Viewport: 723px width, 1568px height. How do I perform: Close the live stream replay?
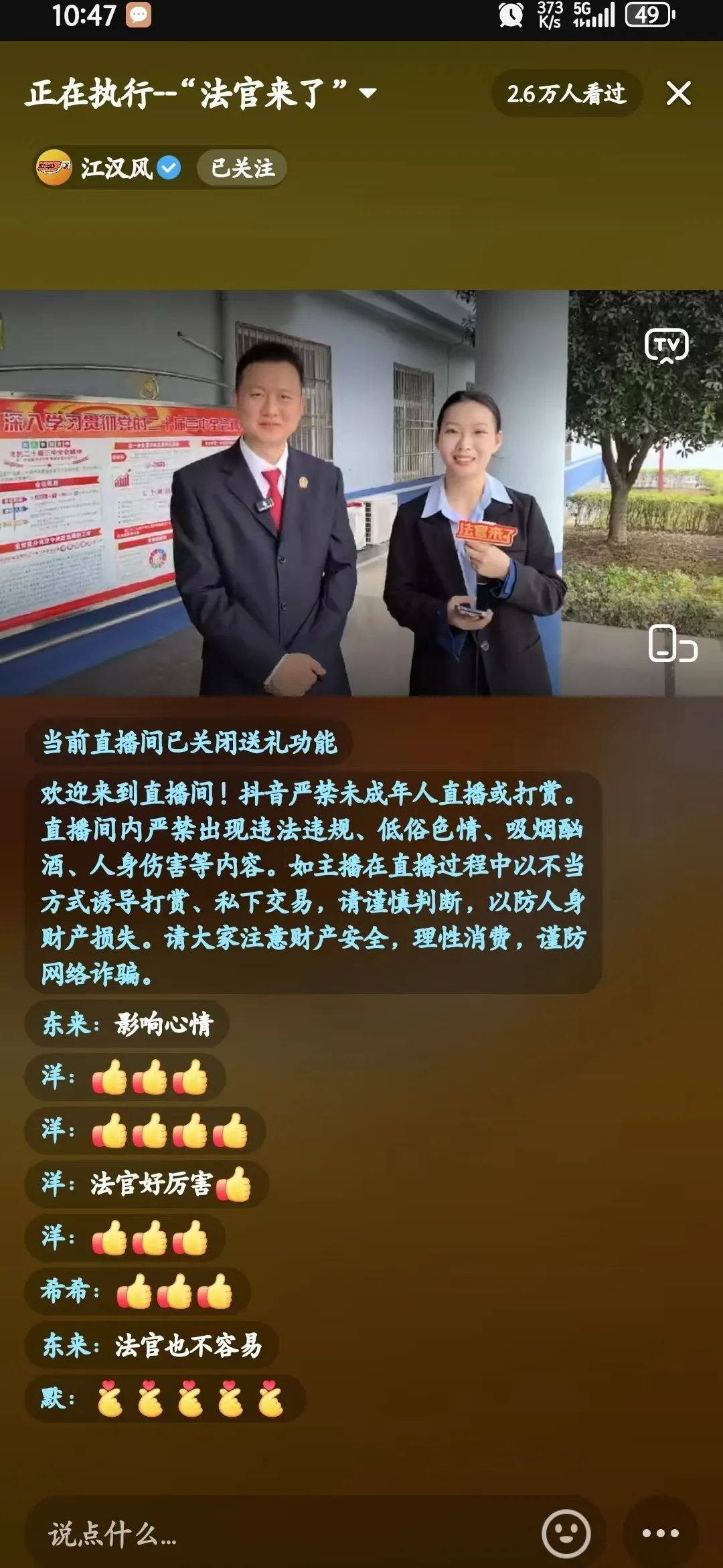tap(678, 93)
